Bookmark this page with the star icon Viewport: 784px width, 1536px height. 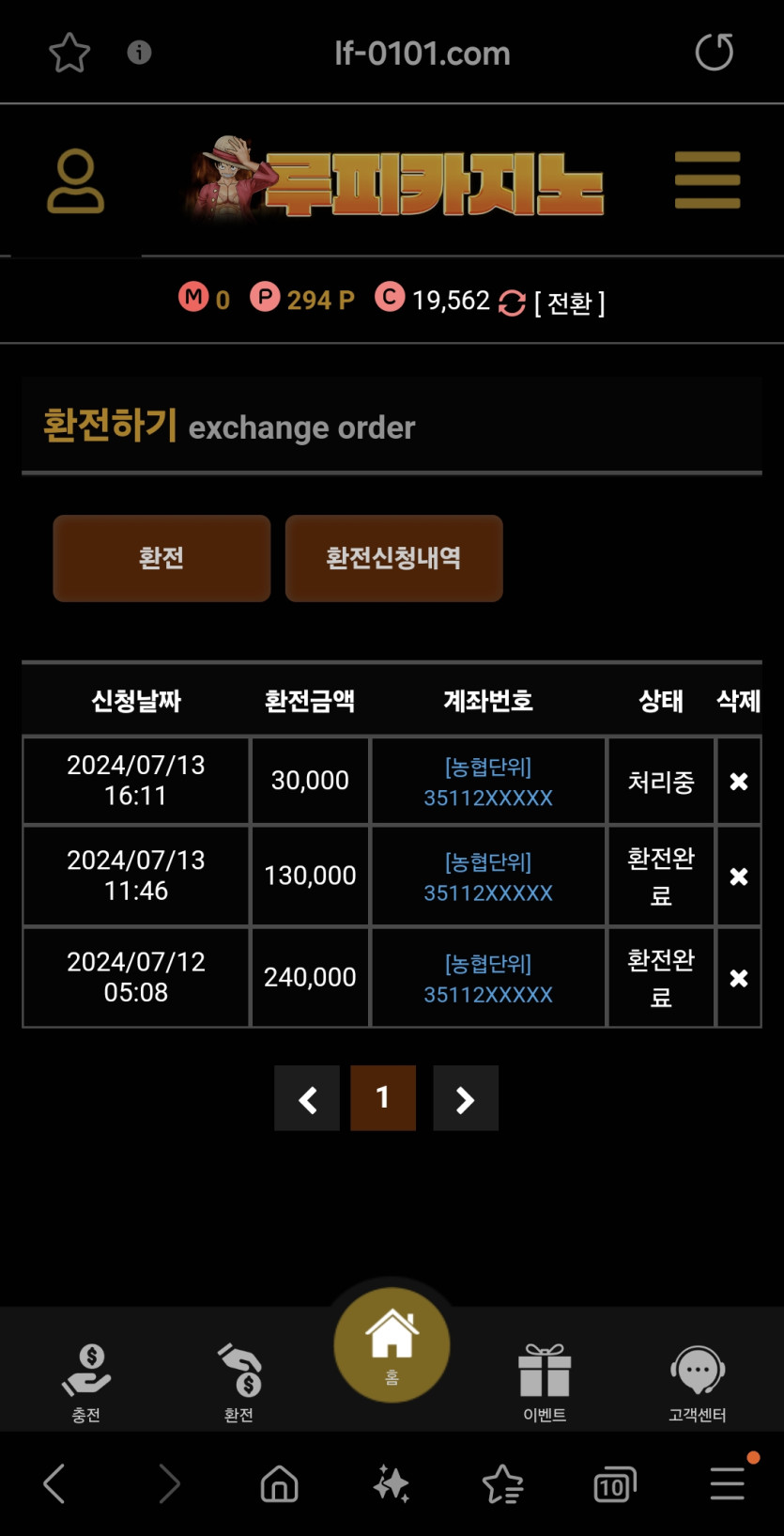[69, 53]
